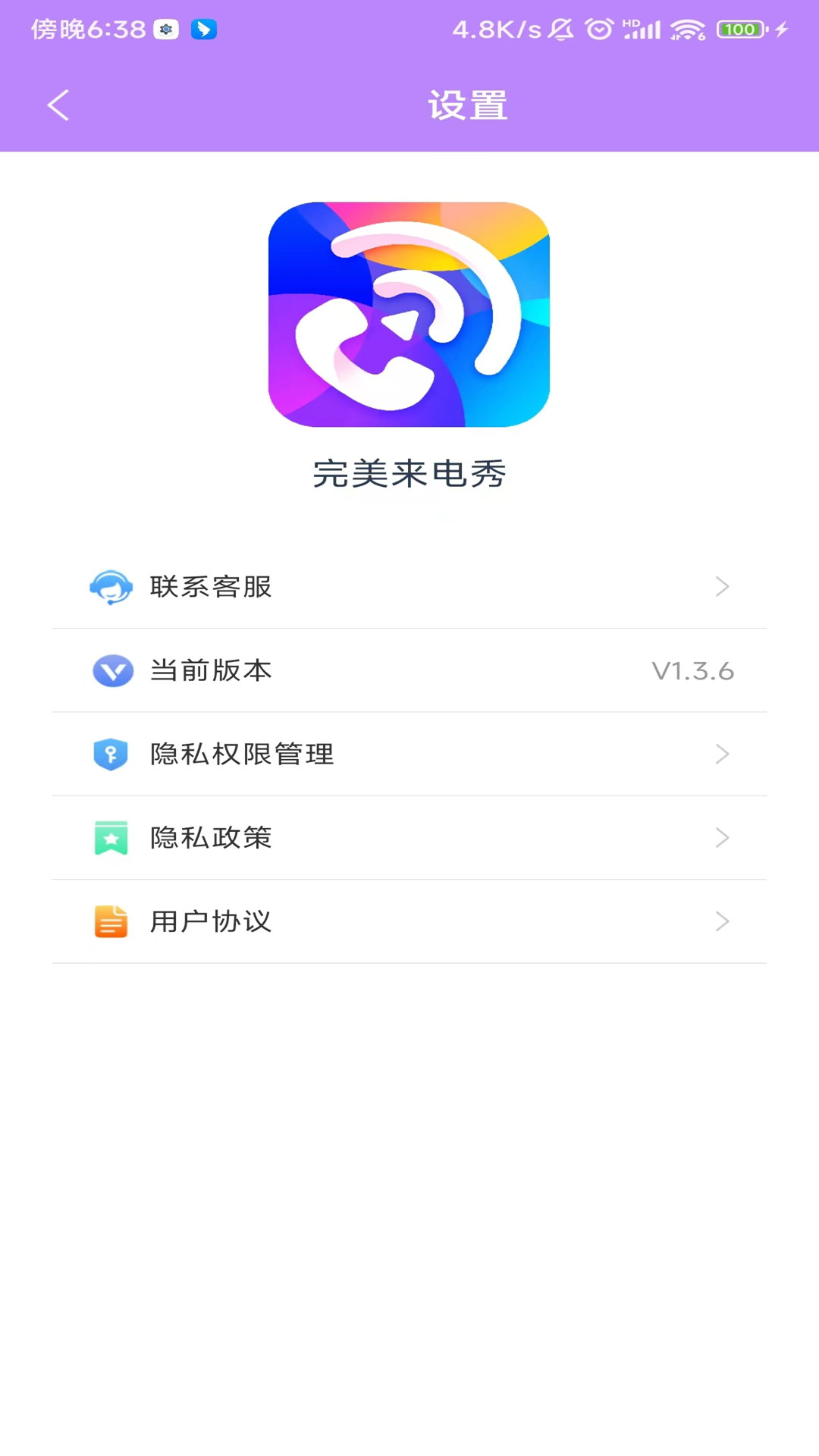Click the back arrow to leave settings
The image size is (819, 1456).
58,105
